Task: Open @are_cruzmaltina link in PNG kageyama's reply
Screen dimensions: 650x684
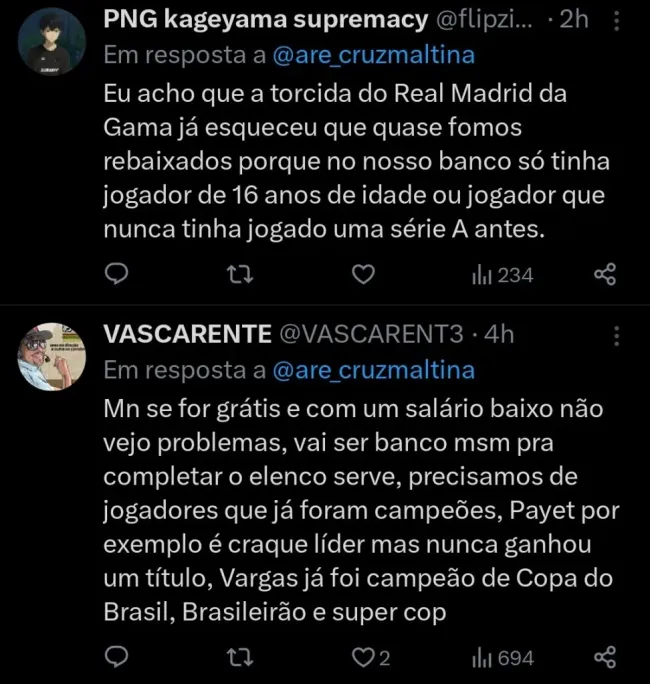Action: tap(373, 56)
